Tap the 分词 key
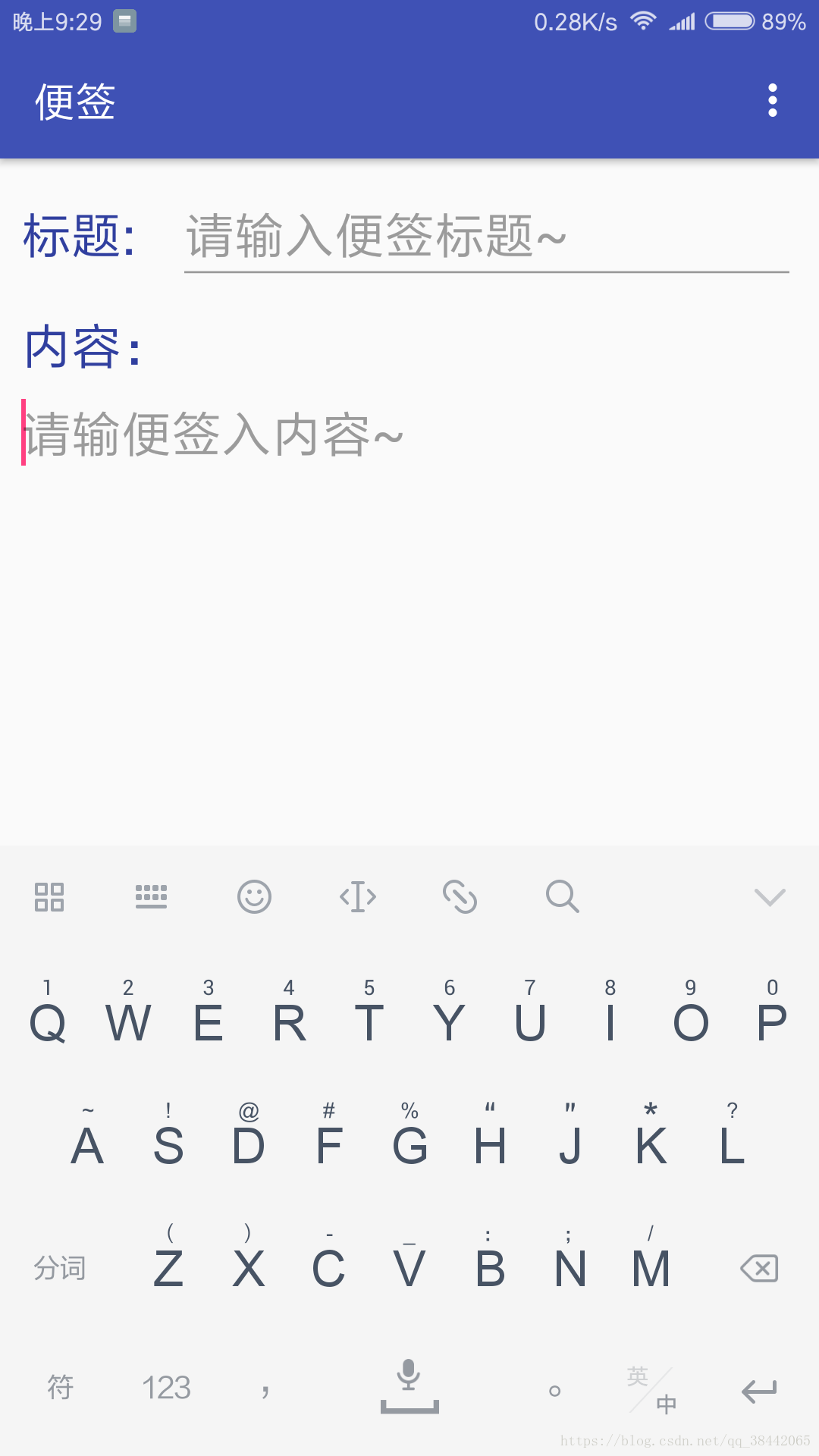This screenshot has height=1456, width=819. point(59,1268)
